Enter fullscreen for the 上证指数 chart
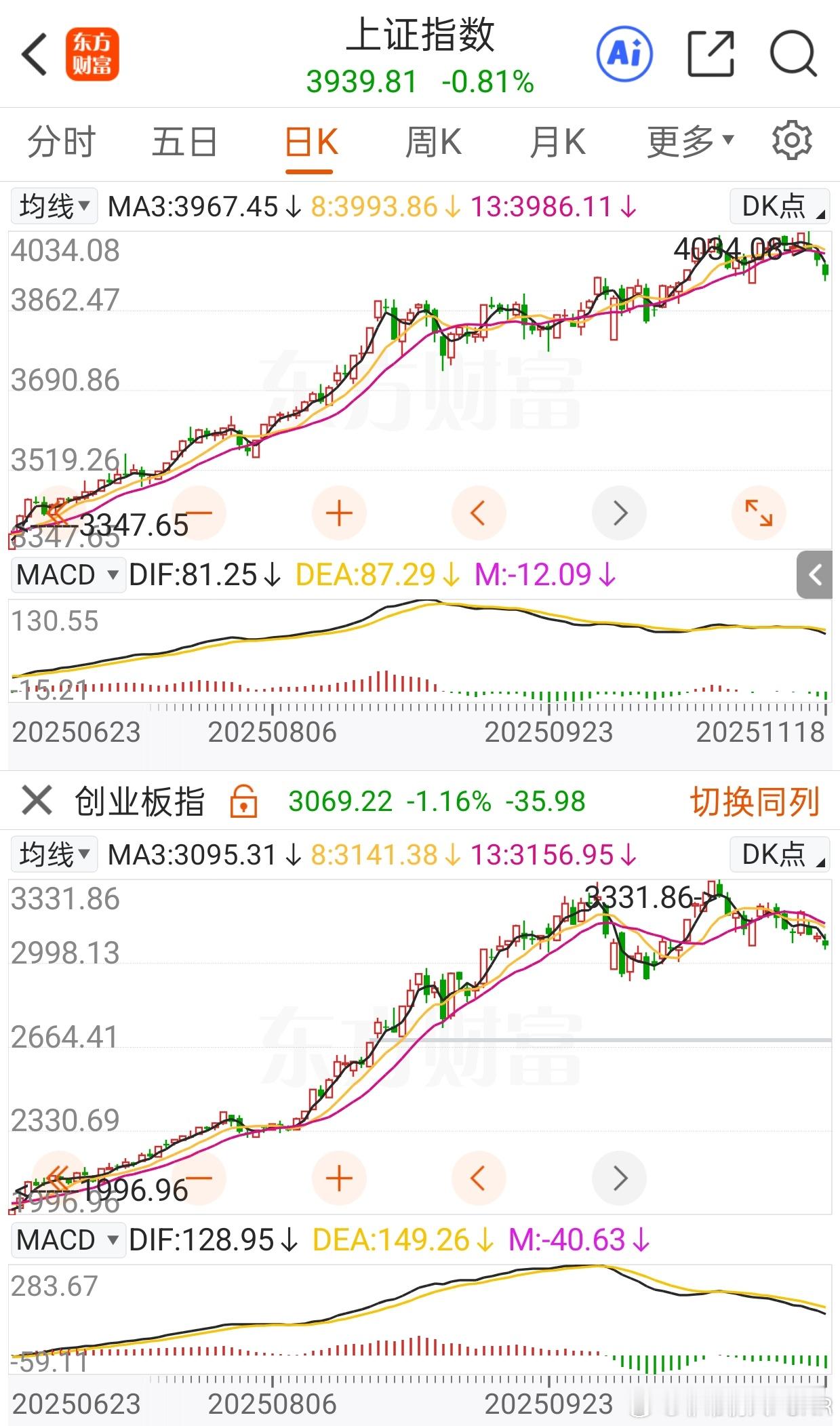The height and width of the screenshot is (1426, 840). pos(759,513)
